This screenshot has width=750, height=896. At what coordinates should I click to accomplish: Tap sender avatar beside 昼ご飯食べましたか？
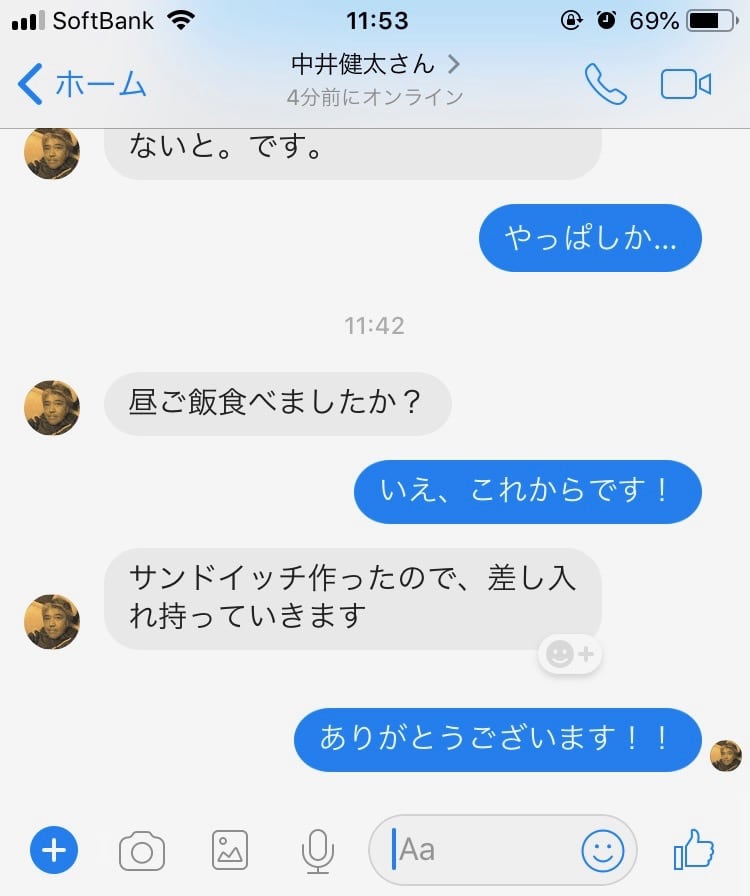tap(52, 408)
